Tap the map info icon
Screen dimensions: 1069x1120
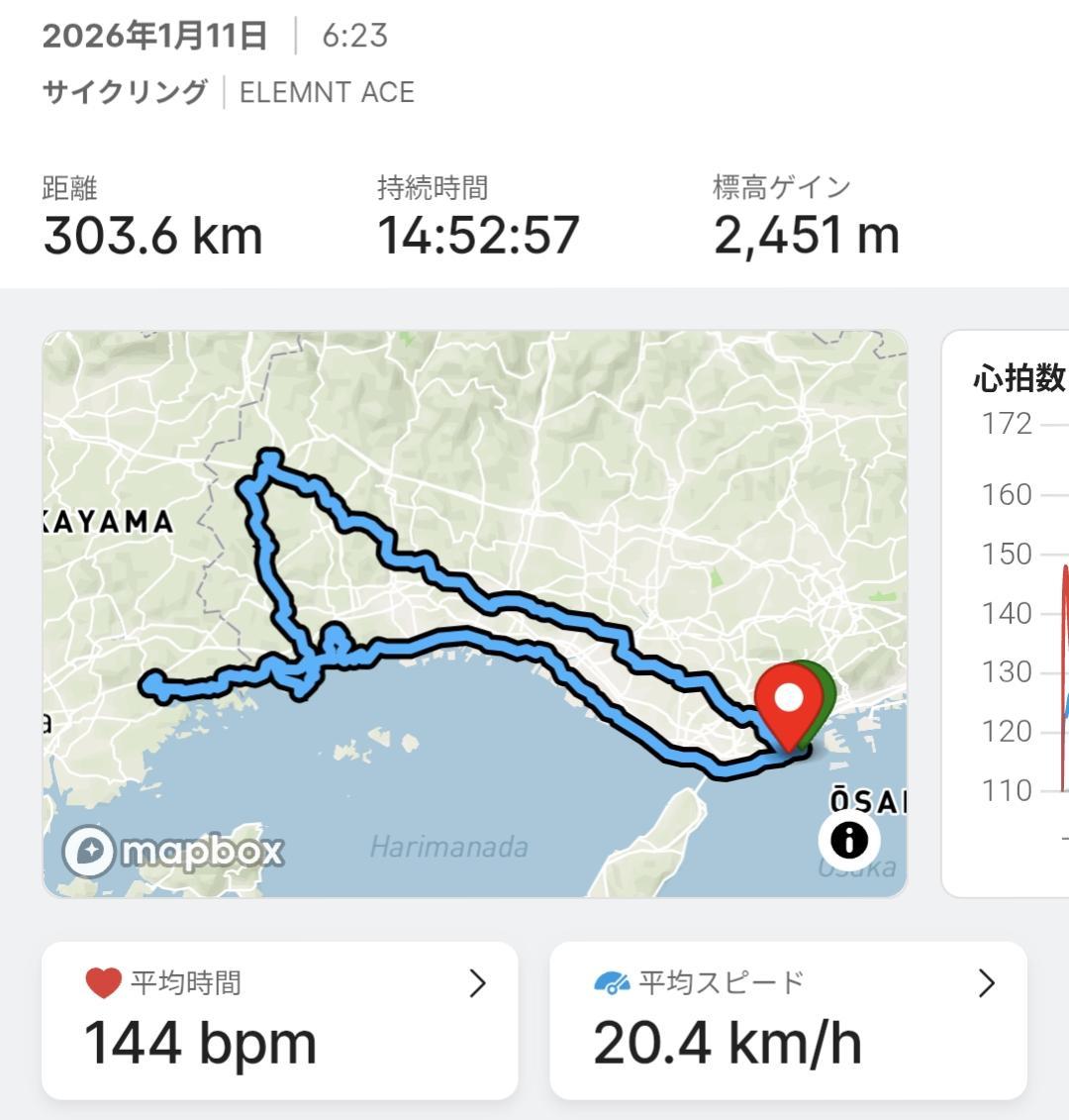(848, 841)
